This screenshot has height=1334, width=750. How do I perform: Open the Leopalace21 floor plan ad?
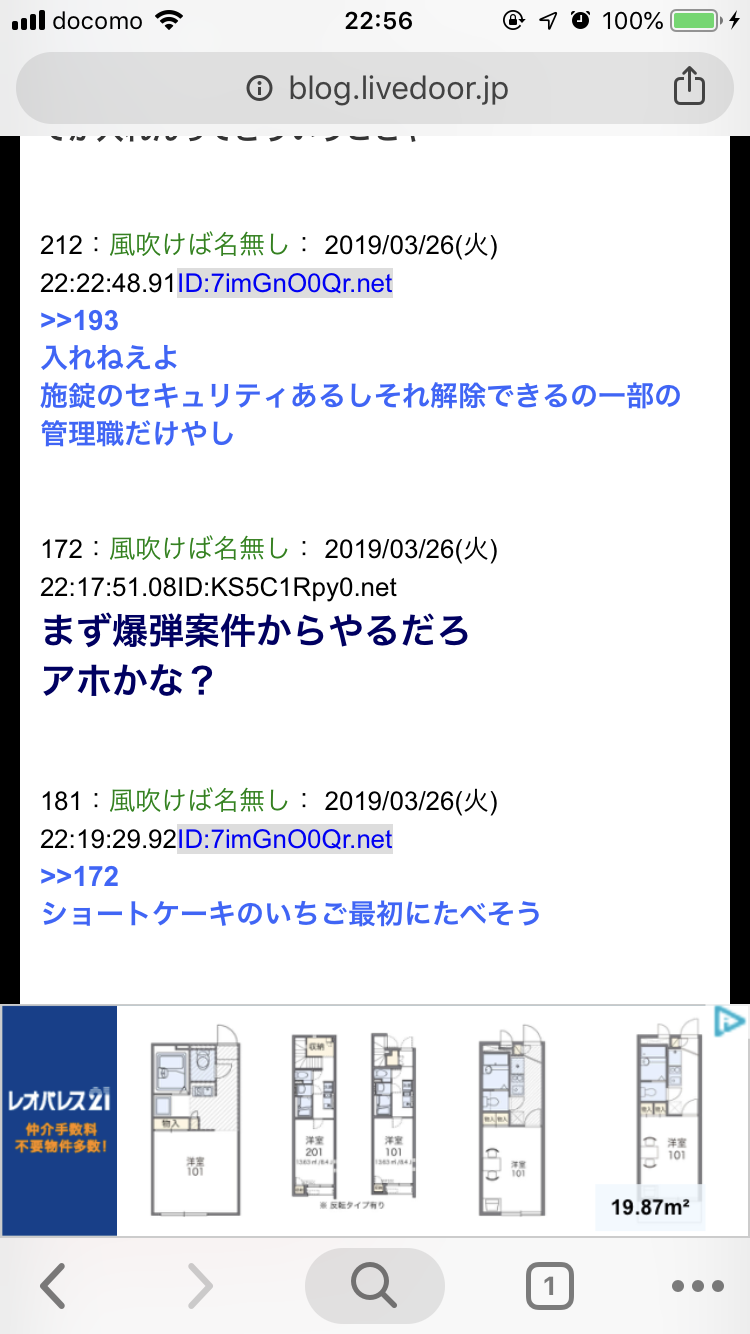(375, 1120)
